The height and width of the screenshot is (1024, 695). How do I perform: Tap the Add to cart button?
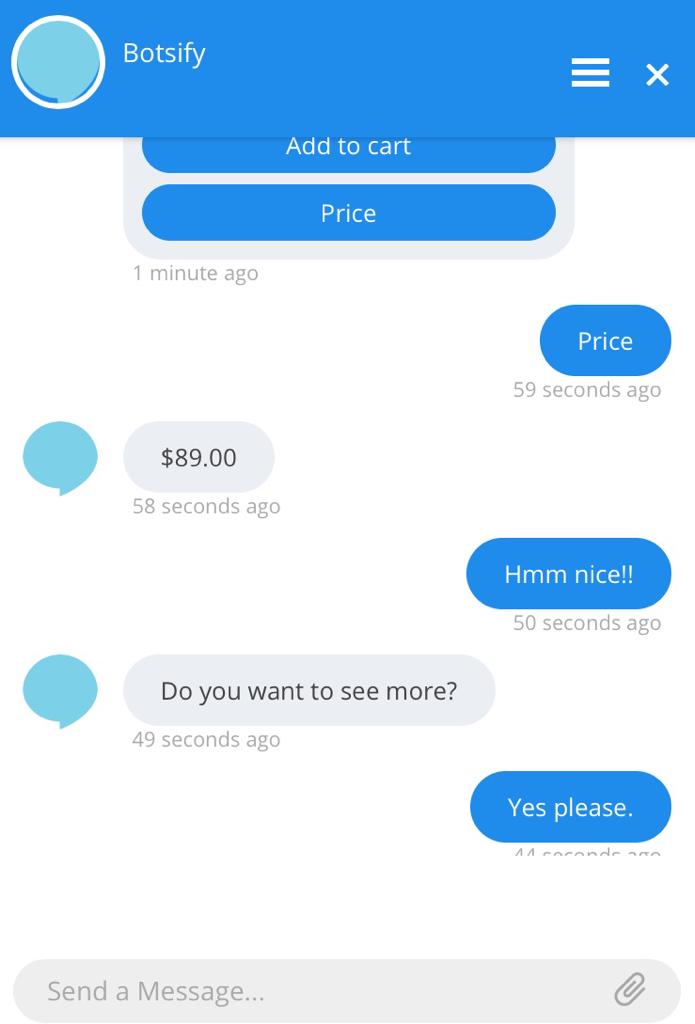[x=348, y=152]
